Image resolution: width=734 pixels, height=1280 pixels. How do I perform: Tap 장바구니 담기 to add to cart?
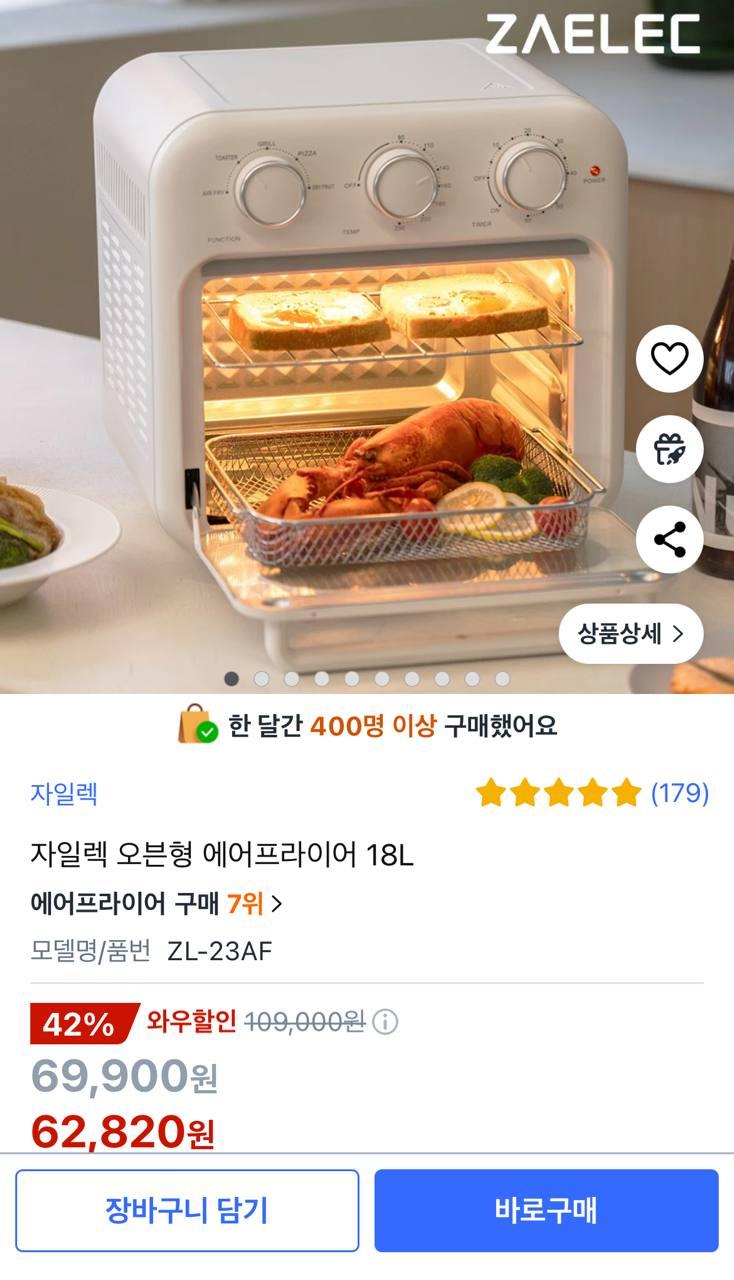coord(187,1210)
